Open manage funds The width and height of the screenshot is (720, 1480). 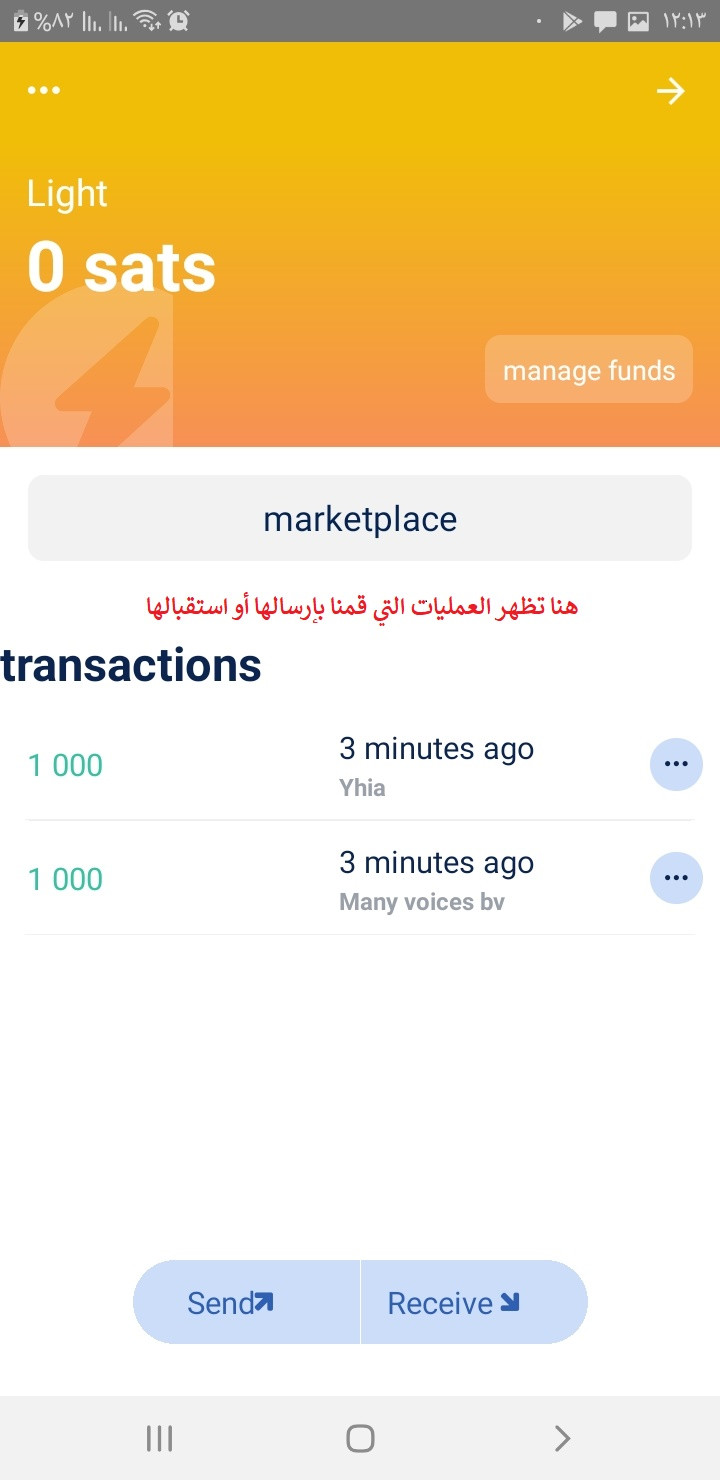(589, 370)
